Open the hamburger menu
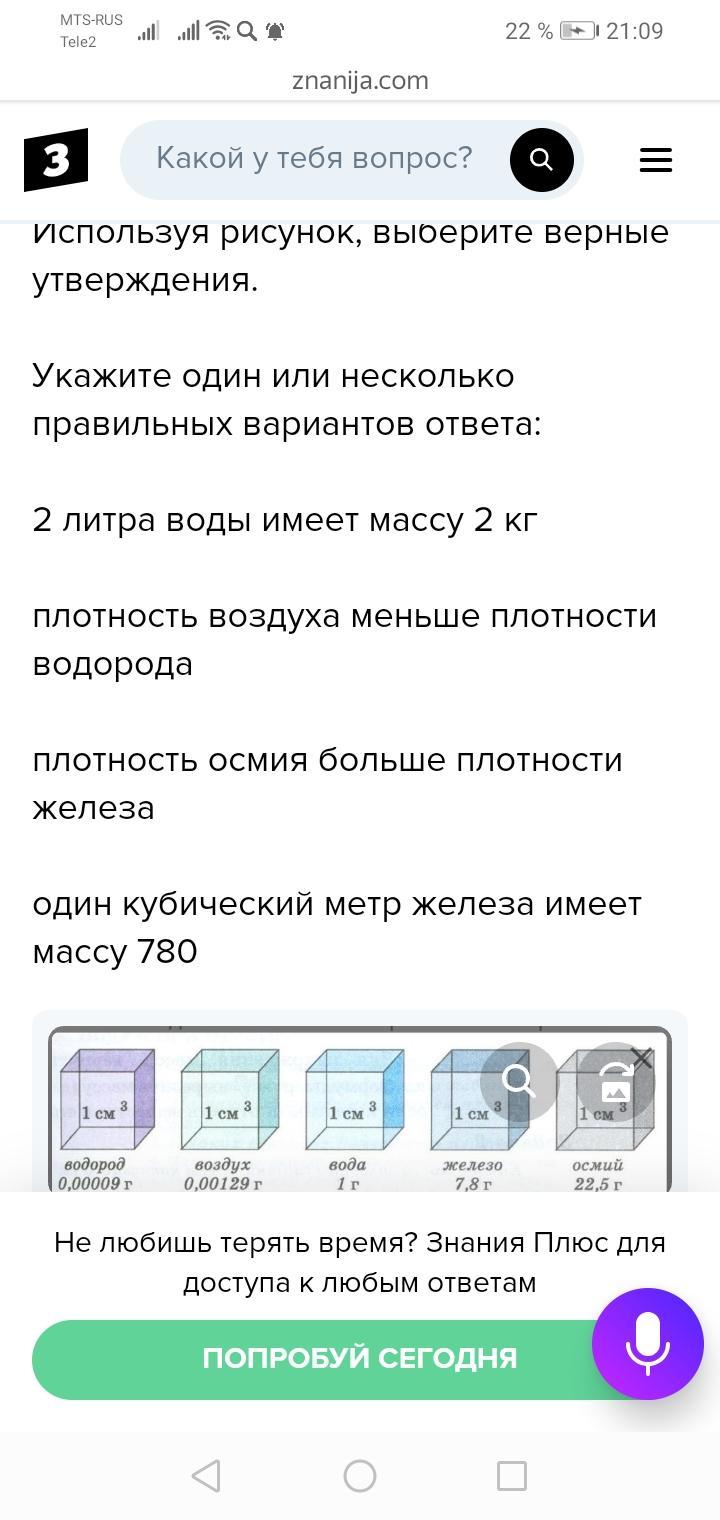 tap(655, 160)
